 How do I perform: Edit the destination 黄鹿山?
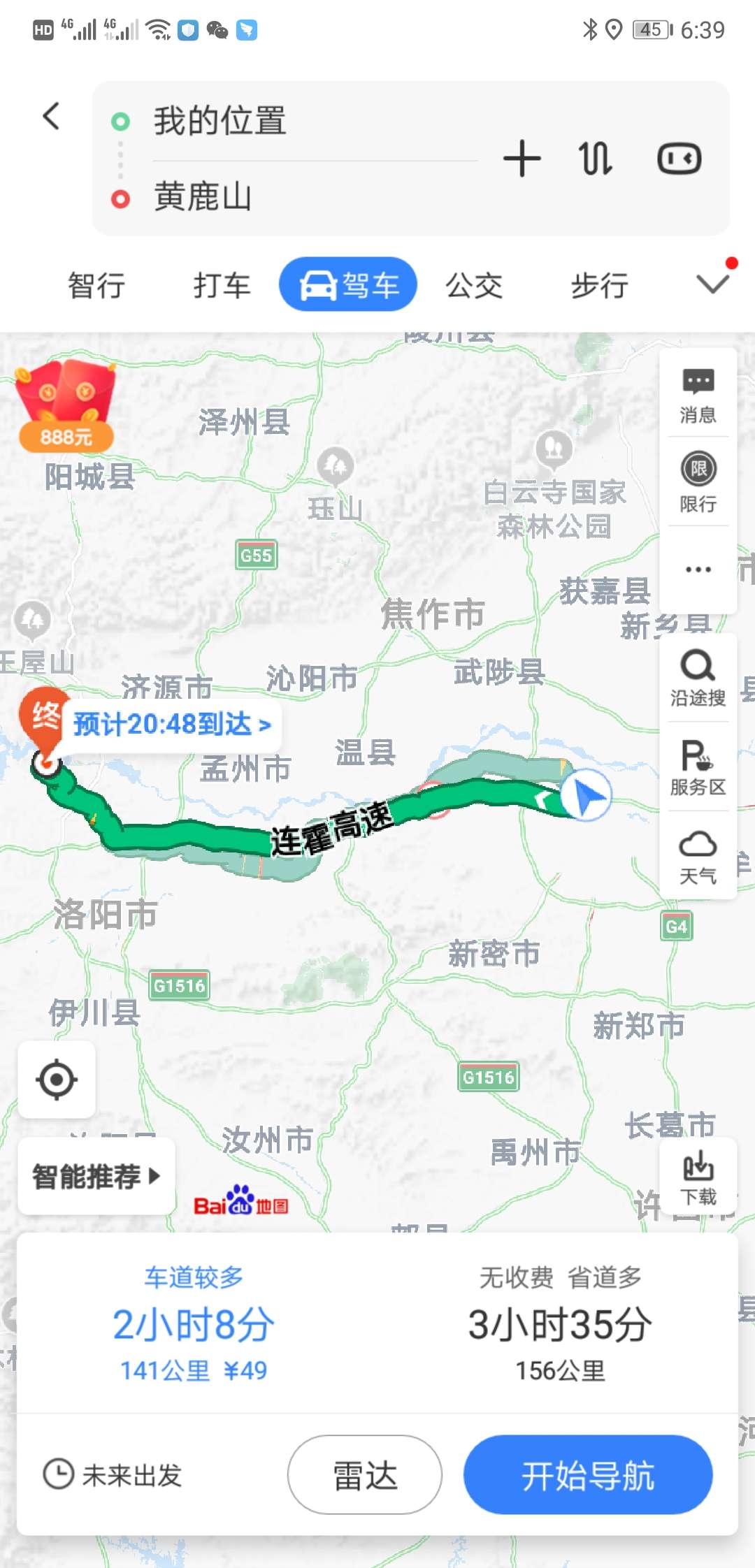pos(203,197)
